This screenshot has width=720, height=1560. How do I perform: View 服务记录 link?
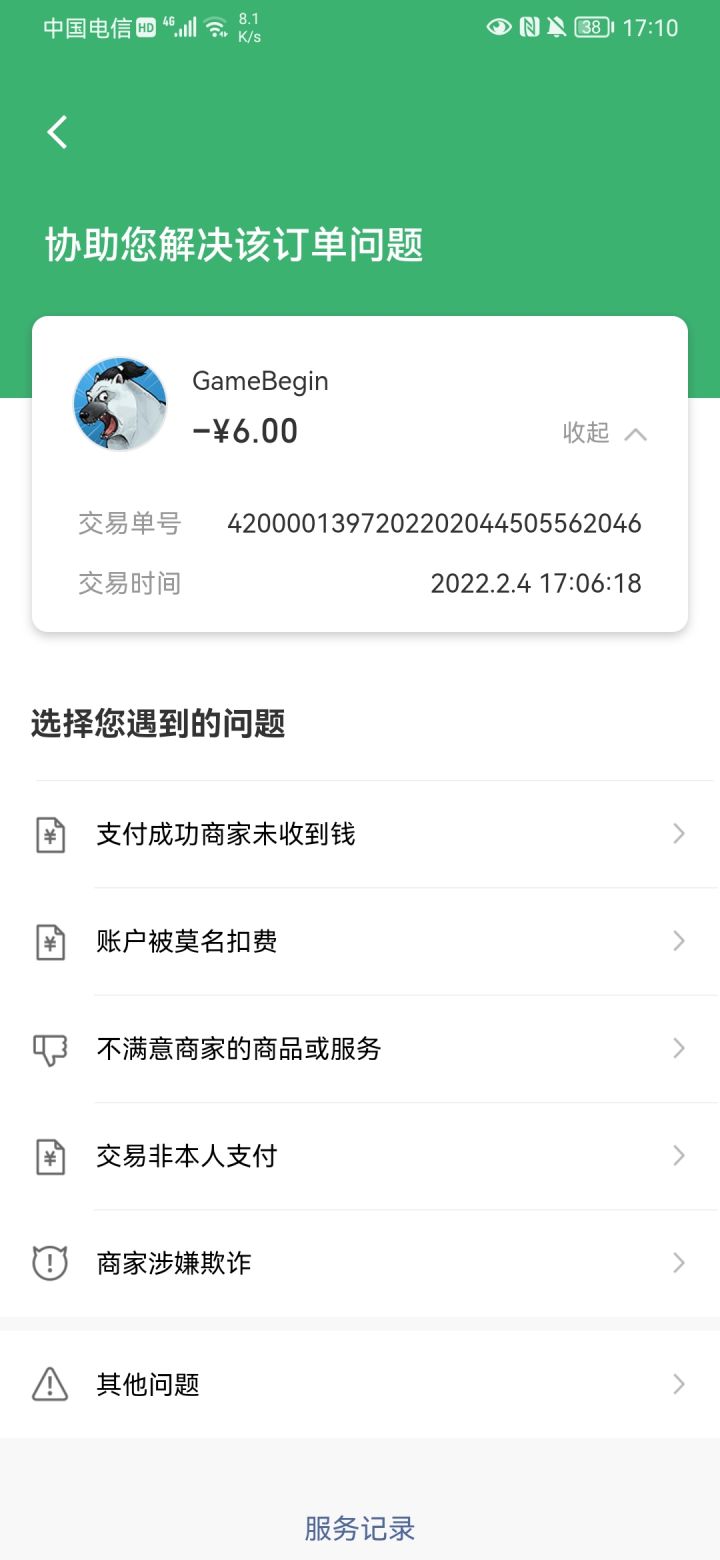point(360,1528)
